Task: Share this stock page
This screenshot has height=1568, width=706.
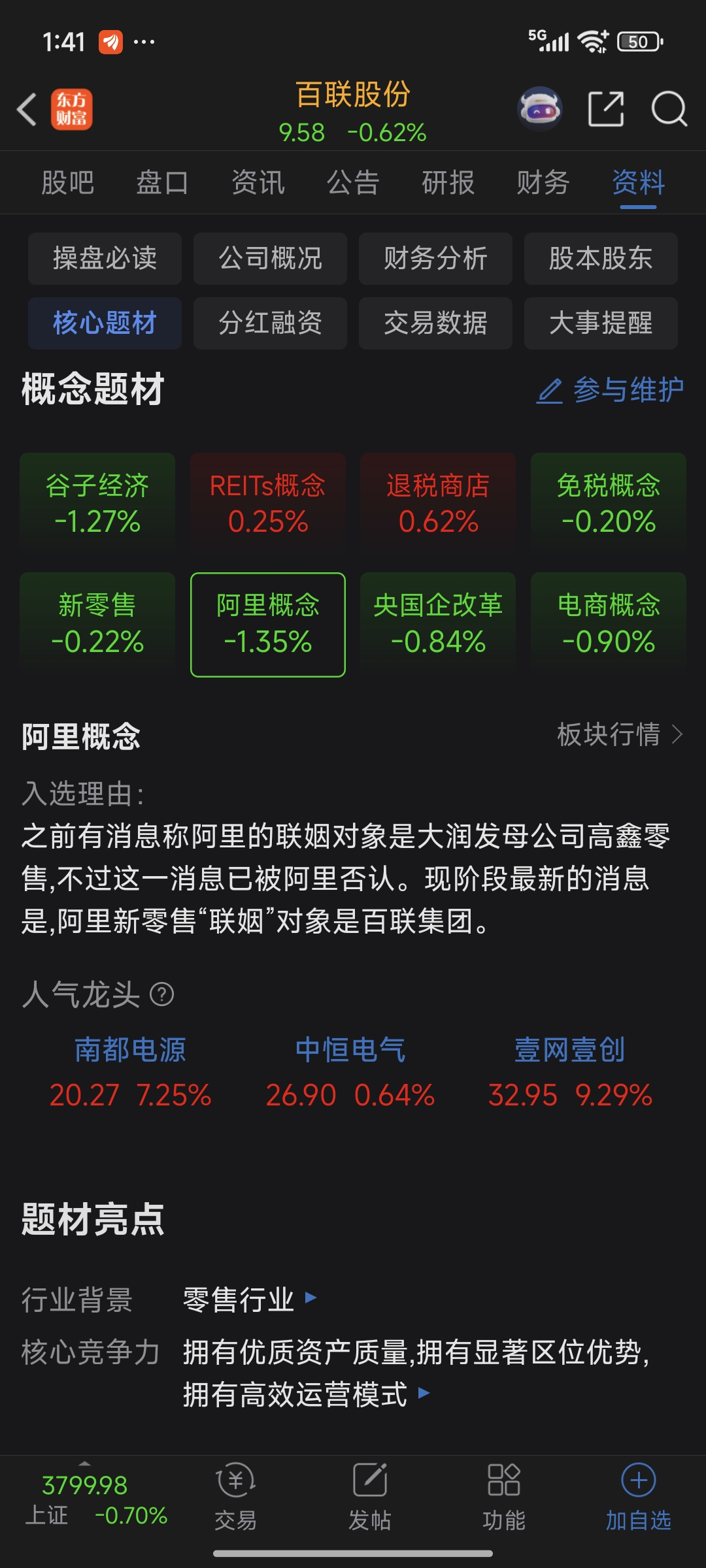Action: [x=606, y=108]
